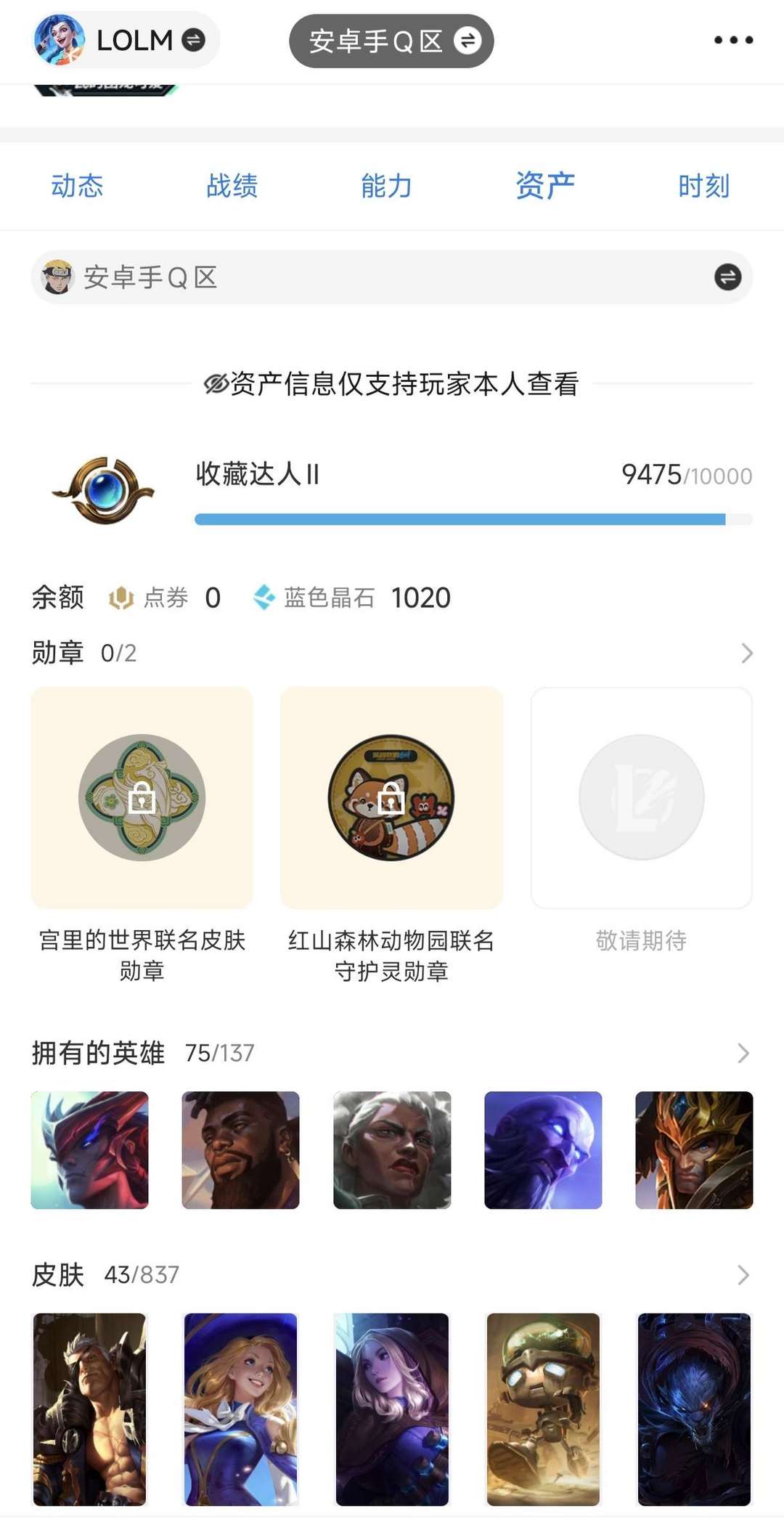The image size is (784, 1519).
Task: Switch to the 战绩 tab
Action: 232,186
